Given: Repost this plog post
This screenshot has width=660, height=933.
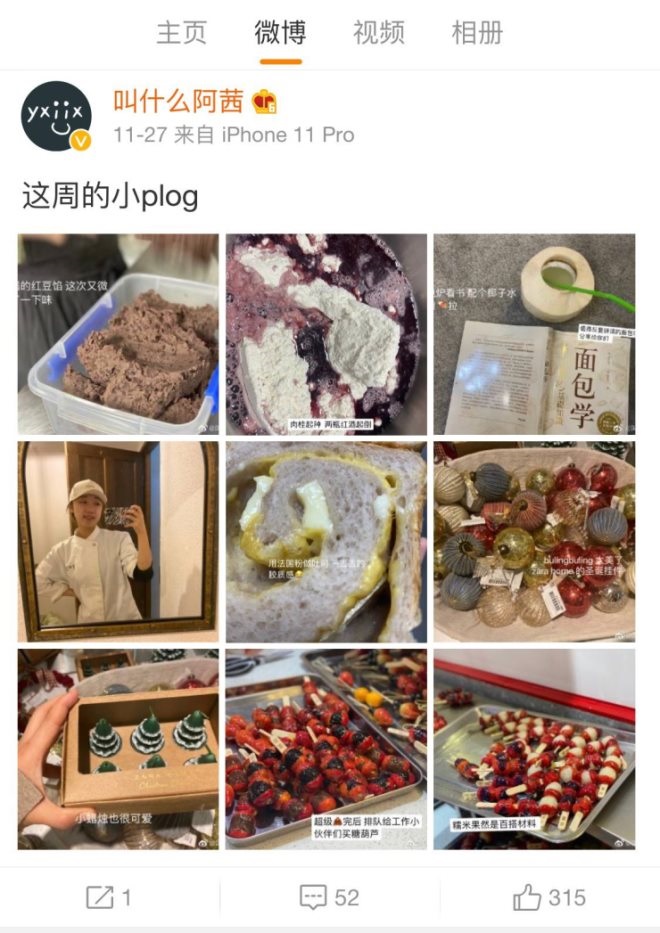Looking at the screenshot, I should tap(110, 897).
